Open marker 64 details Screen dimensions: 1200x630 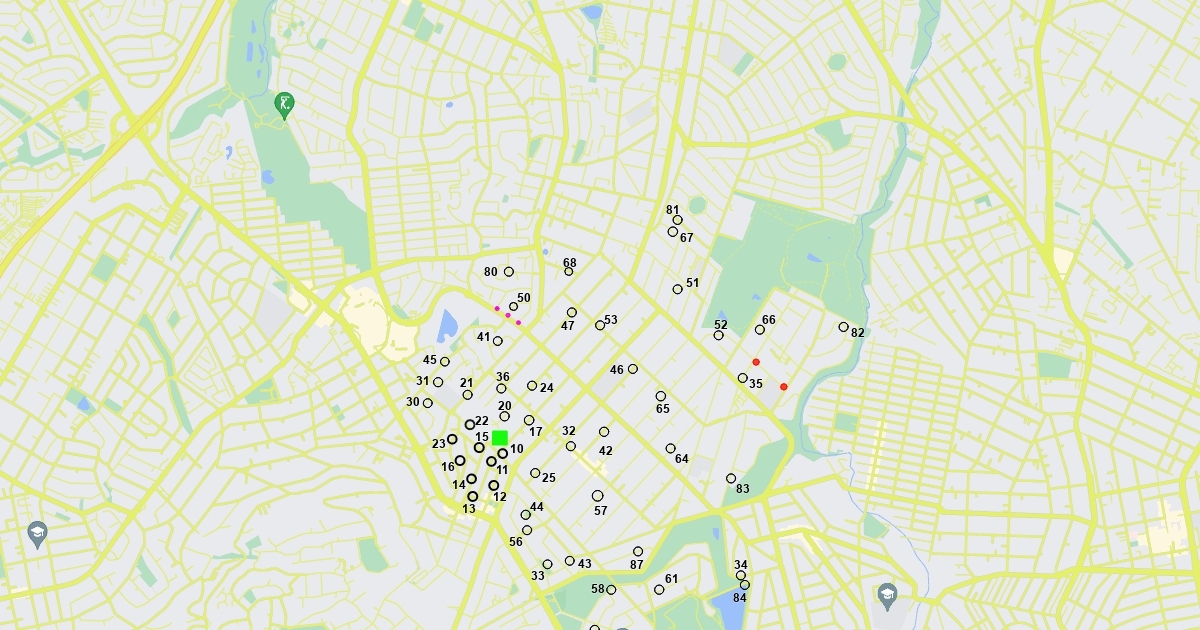click(x=670, y=449)
